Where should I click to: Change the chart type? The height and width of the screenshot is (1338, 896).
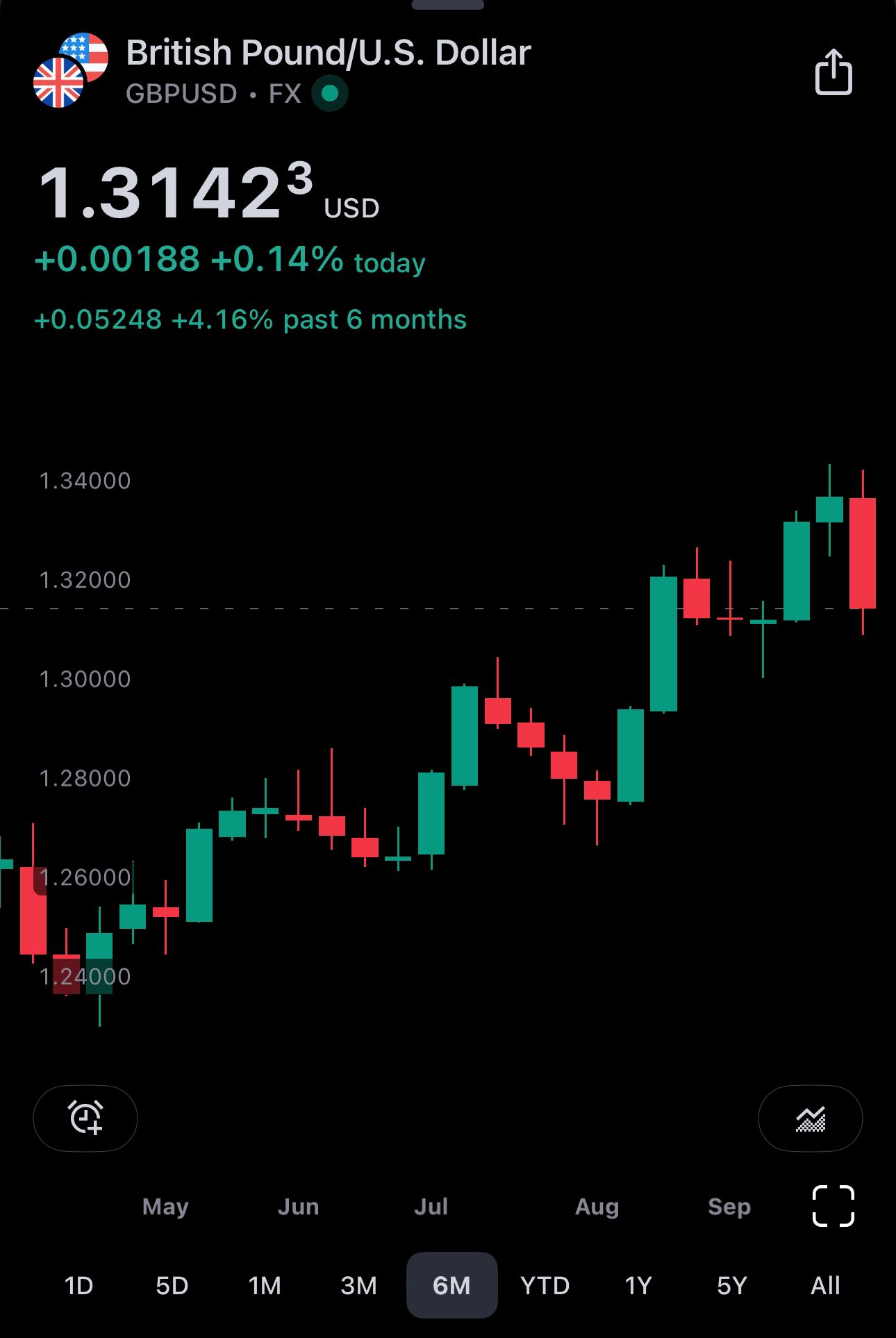pyautogui.click(x=810, y=1118)
